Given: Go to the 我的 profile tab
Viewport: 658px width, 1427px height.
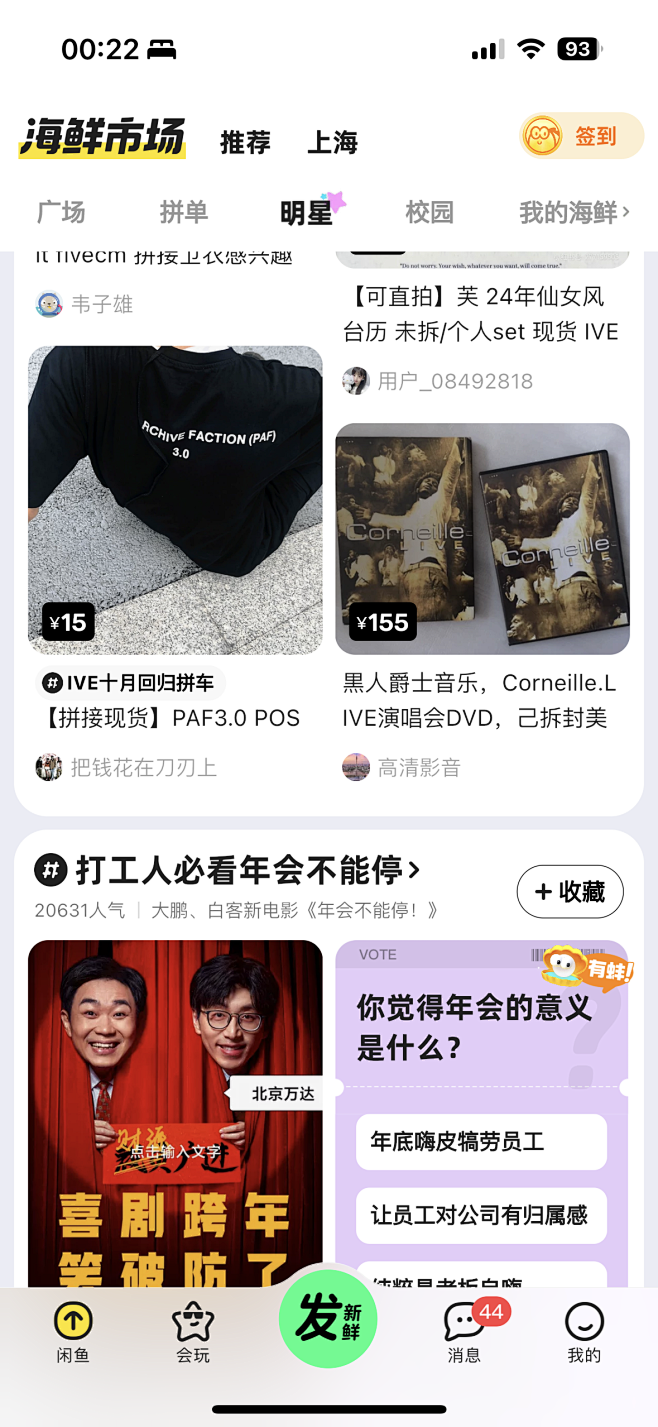Looking at the screenshot, I should click(x=584, y=1333).
